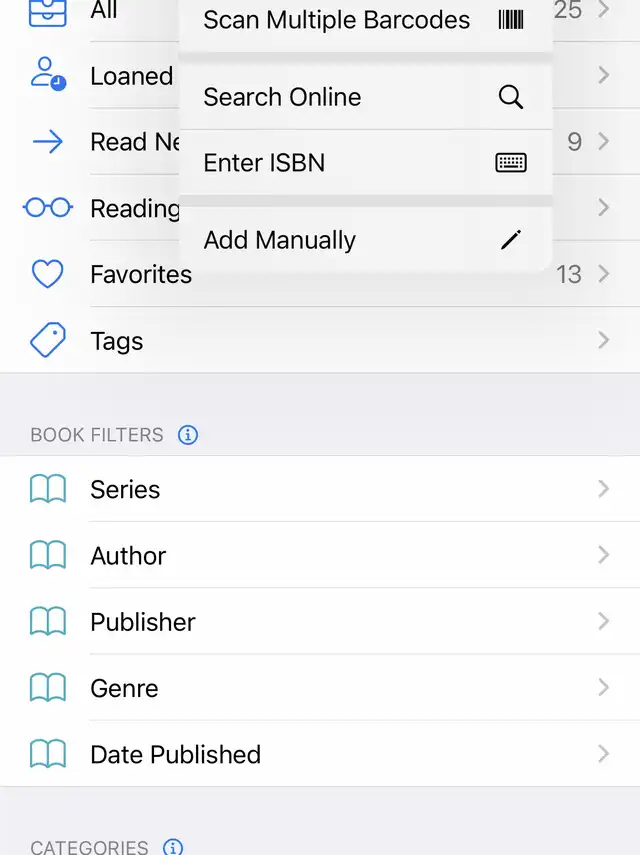Select Enter ISBN option
640x855 pixels.
coord(365,163)
